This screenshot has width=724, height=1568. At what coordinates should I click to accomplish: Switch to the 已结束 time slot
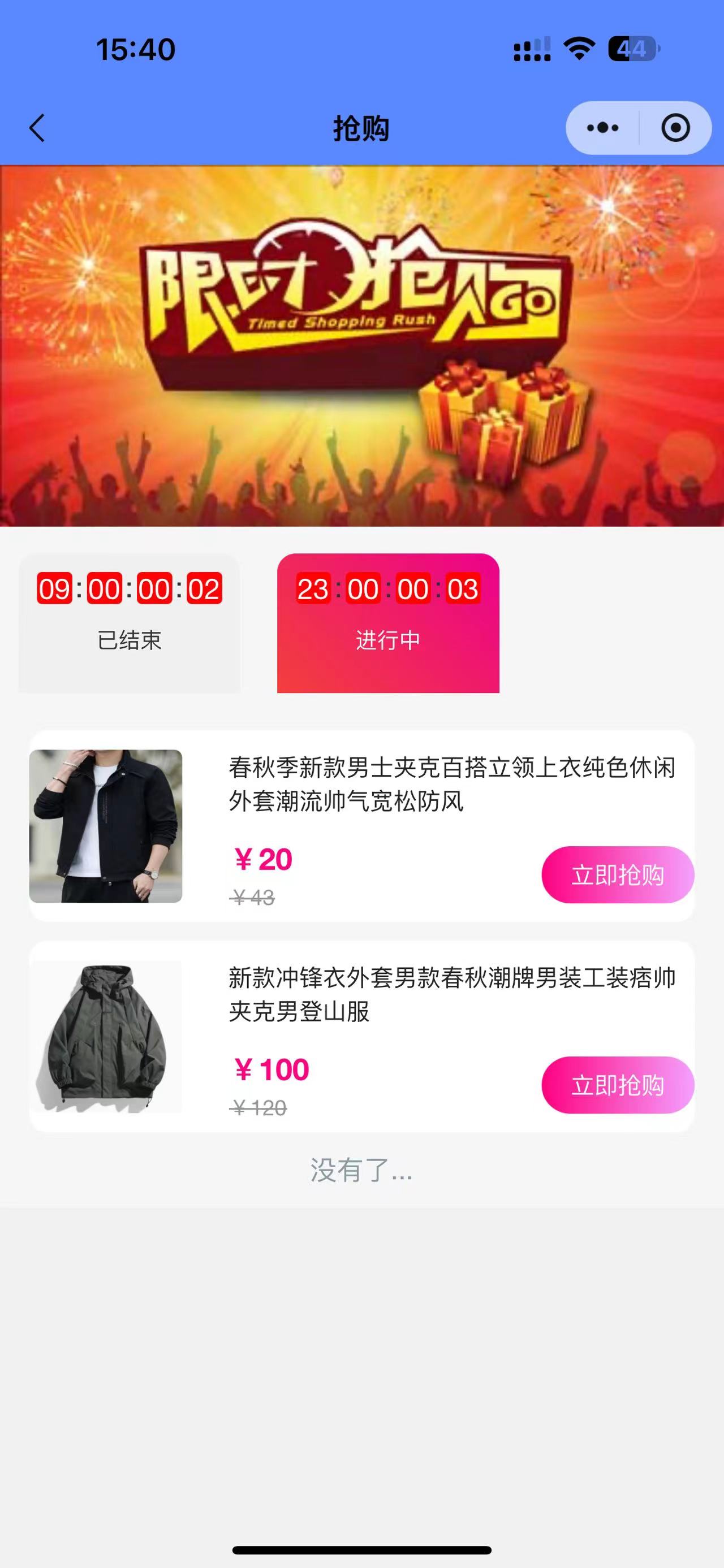(129, 622)
